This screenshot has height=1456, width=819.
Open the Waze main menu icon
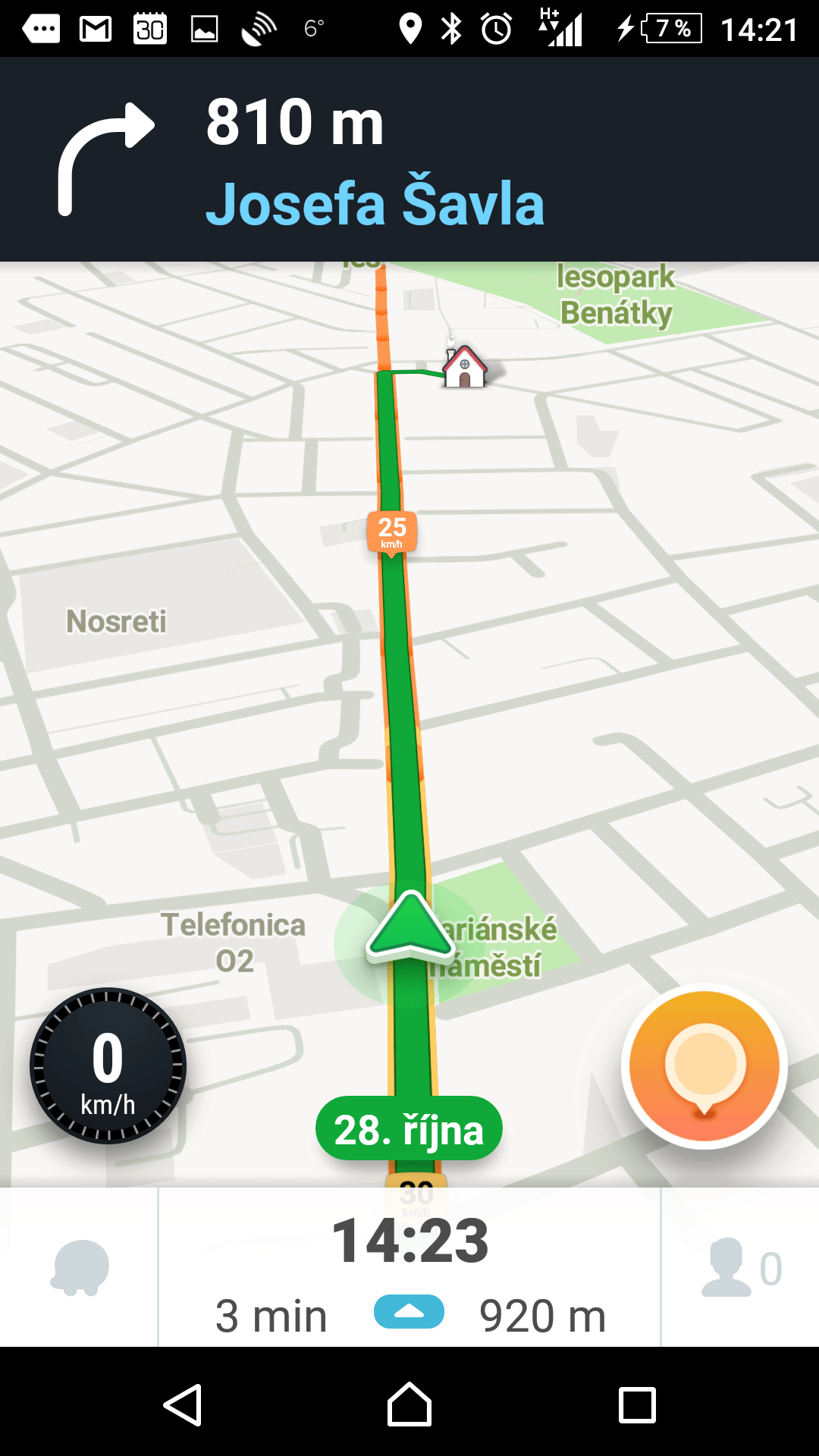pyautogui.click(x=80, y=1268)
